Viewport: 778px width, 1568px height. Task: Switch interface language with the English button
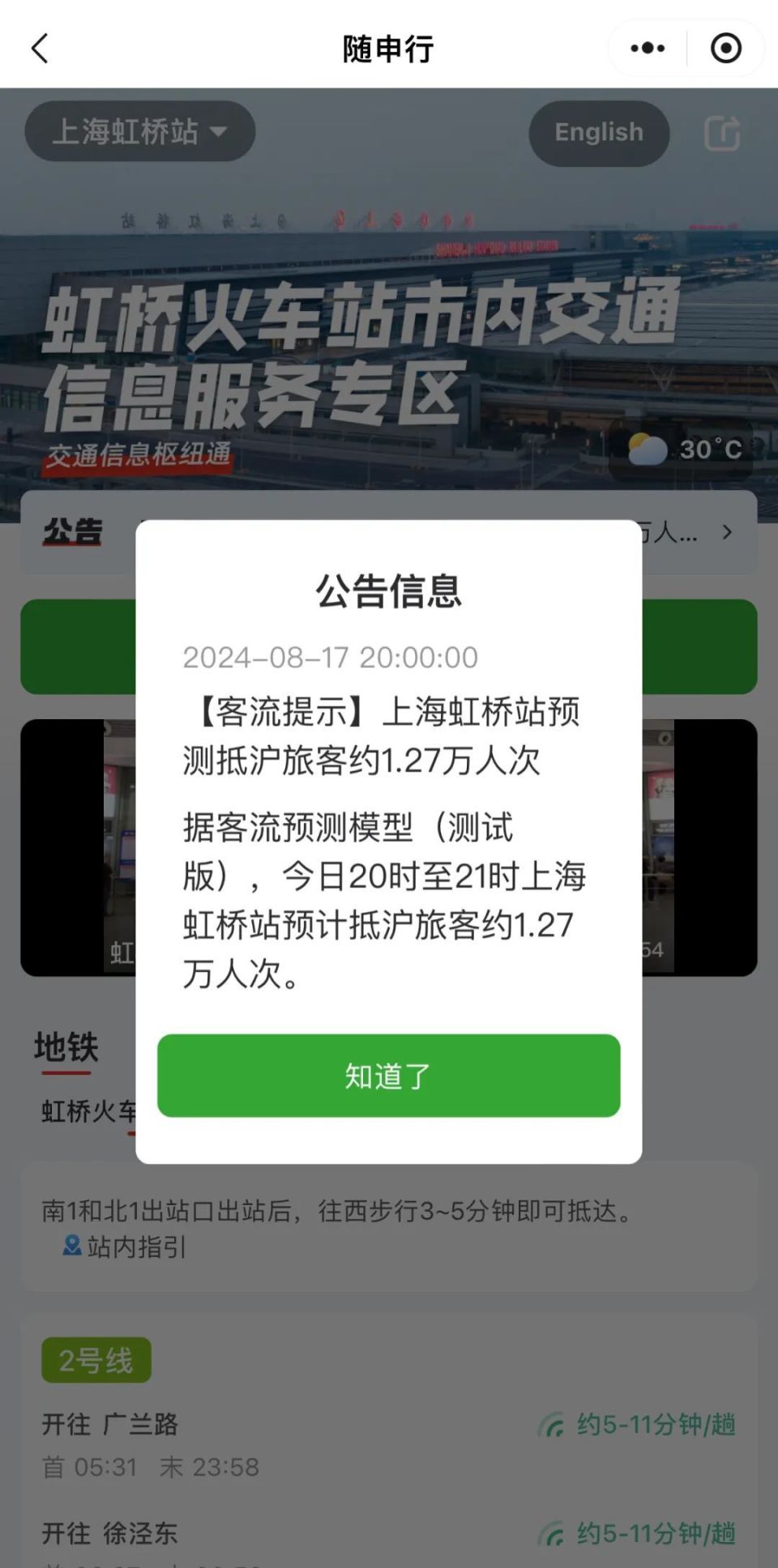click(598, 133)
